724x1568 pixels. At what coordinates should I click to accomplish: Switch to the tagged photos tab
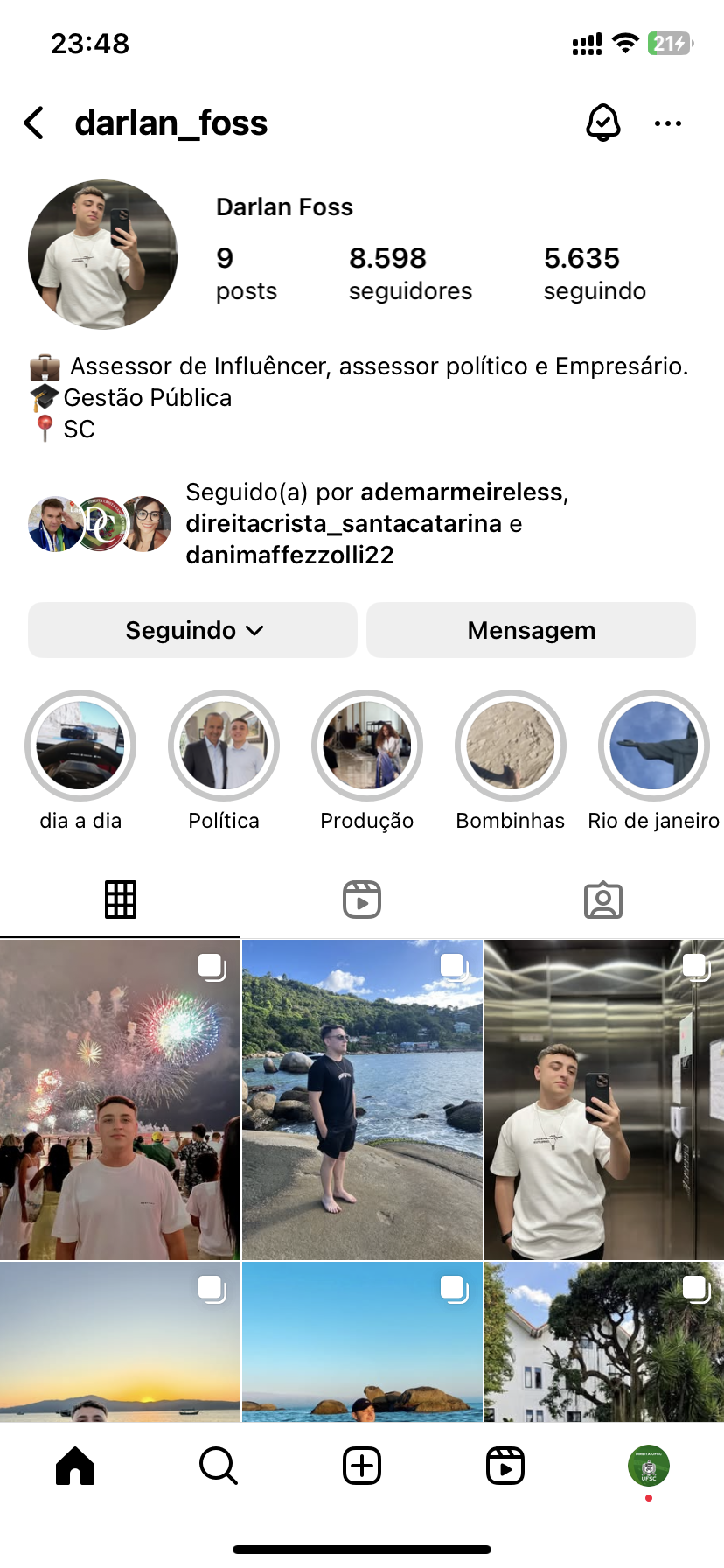[603, 899]
